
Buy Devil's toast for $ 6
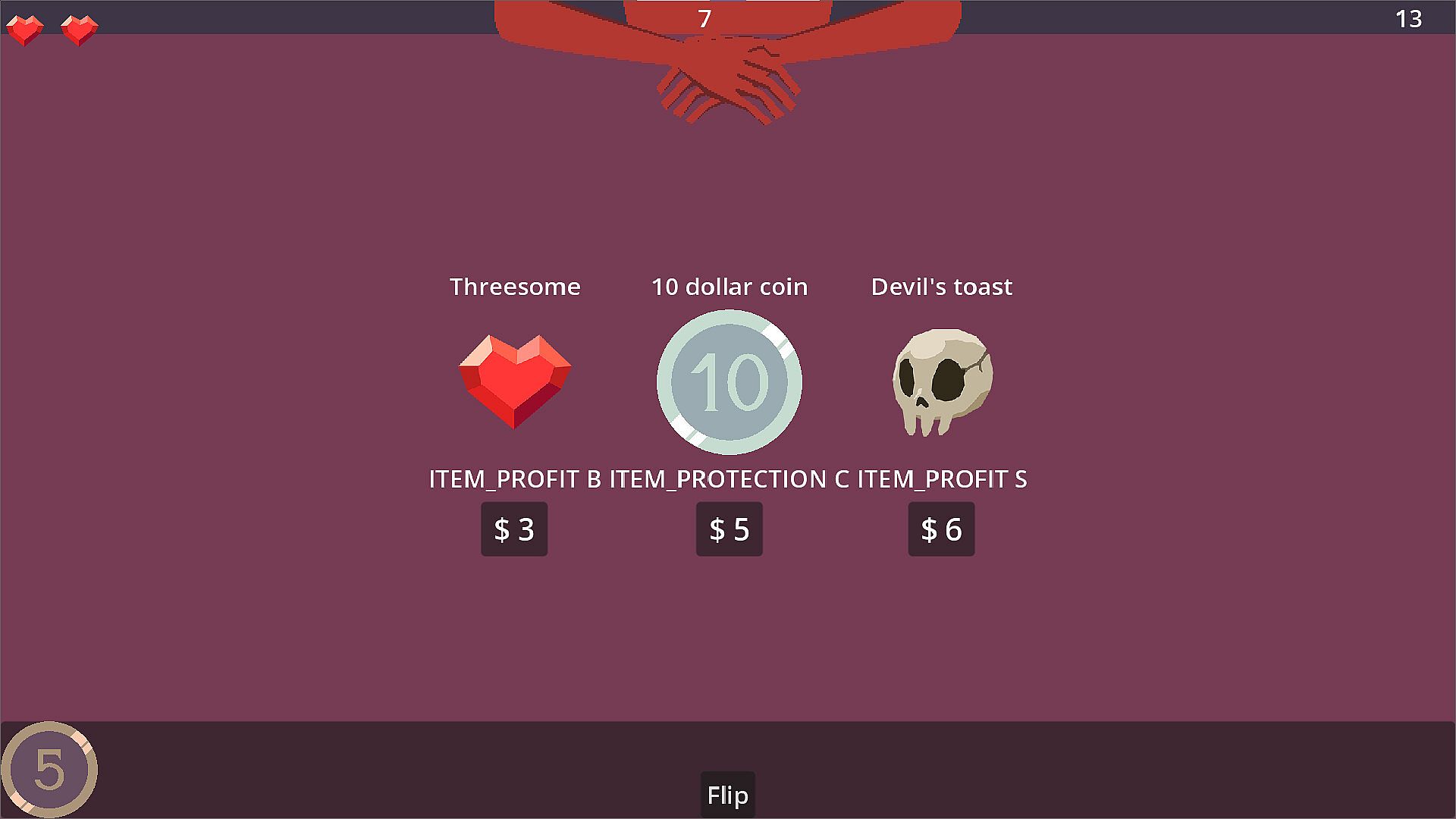[941, 529]
